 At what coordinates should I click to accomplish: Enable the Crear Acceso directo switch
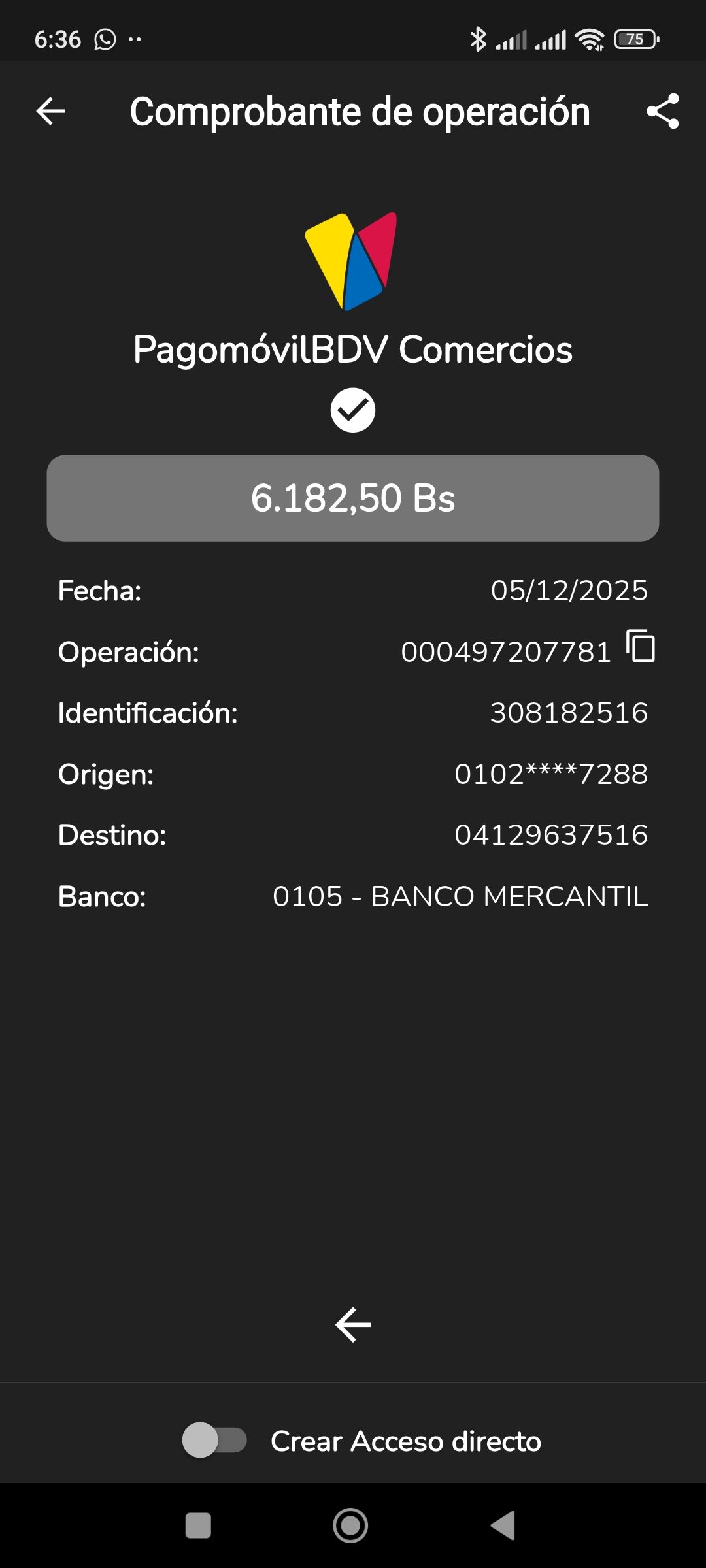click(214, 1440)
